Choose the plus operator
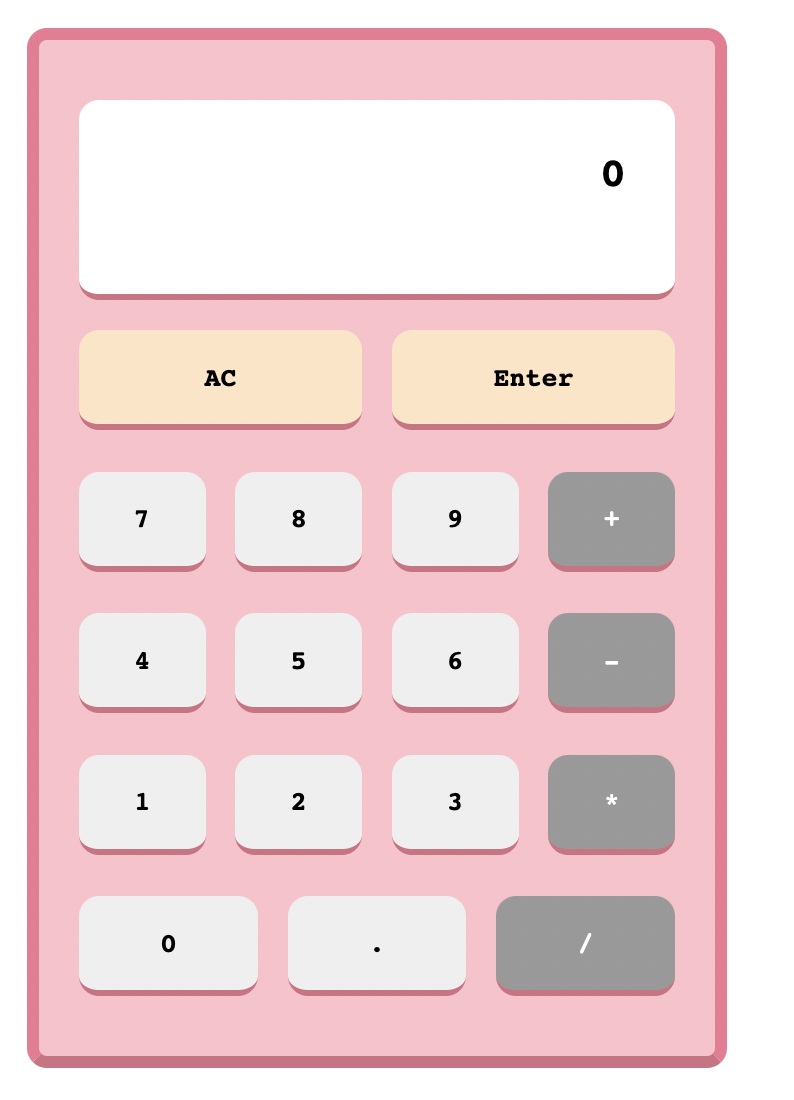This screenshot has width=794, height=1100. click(611, 519)
